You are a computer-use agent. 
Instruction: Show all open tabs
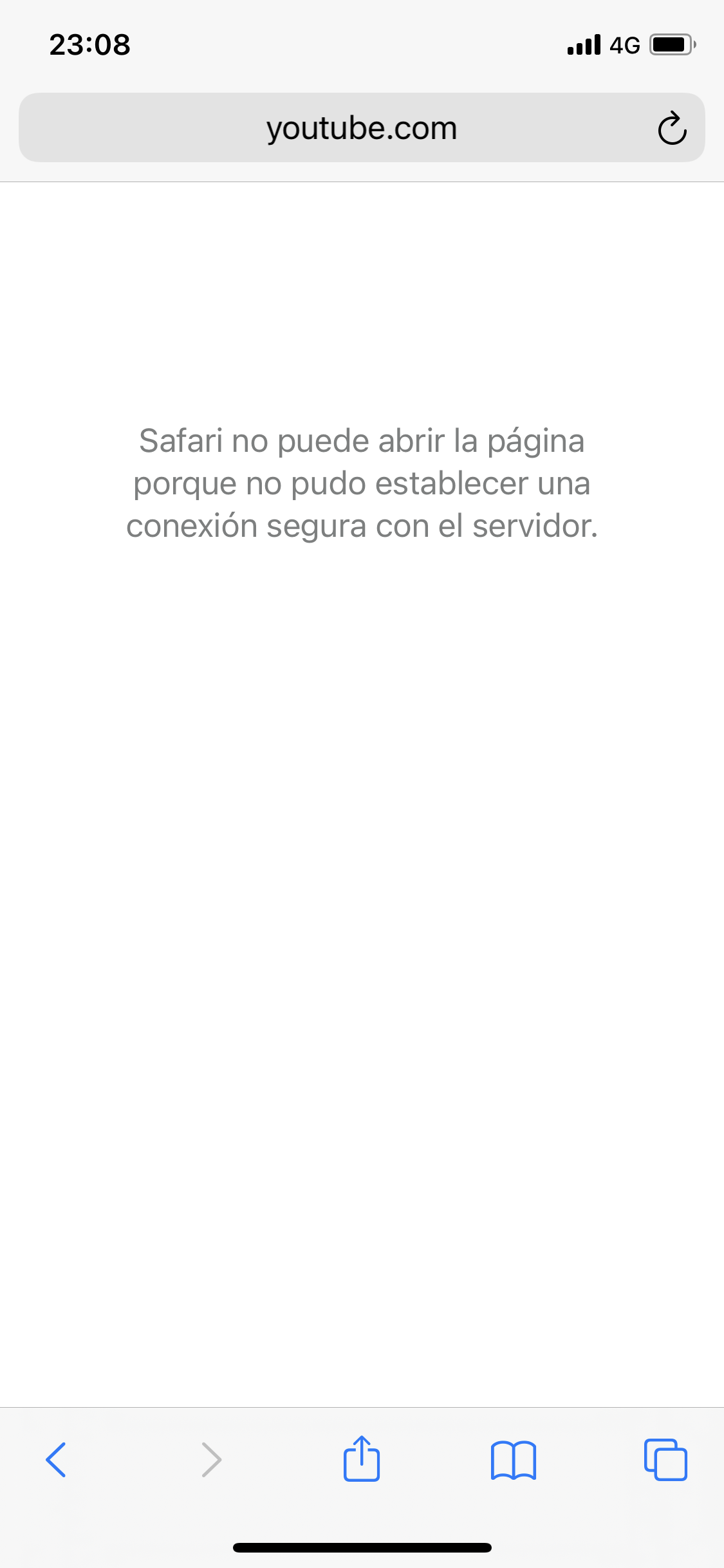click(665, 1459)
